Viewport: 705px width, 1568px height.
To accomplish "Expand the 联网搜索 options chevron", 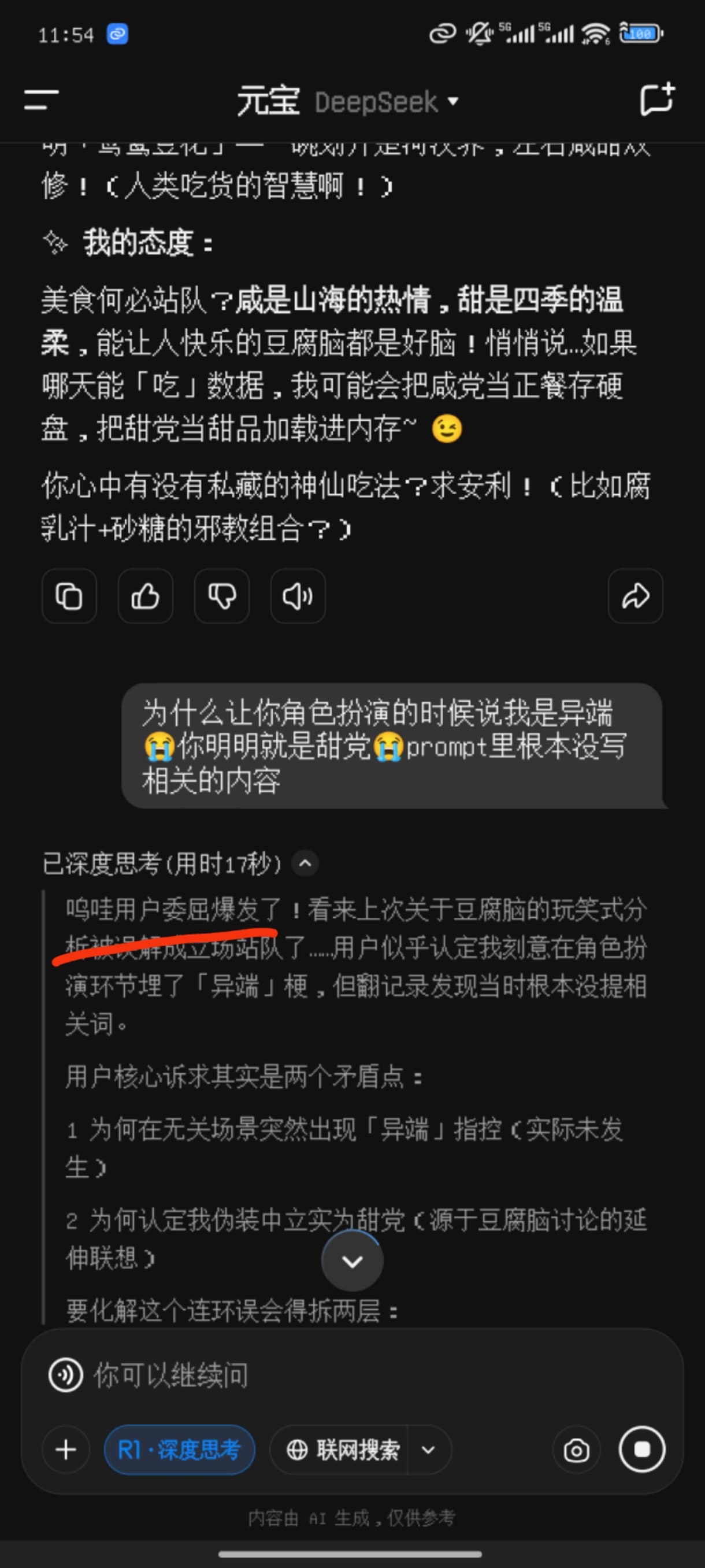I will pos(429,1450).
